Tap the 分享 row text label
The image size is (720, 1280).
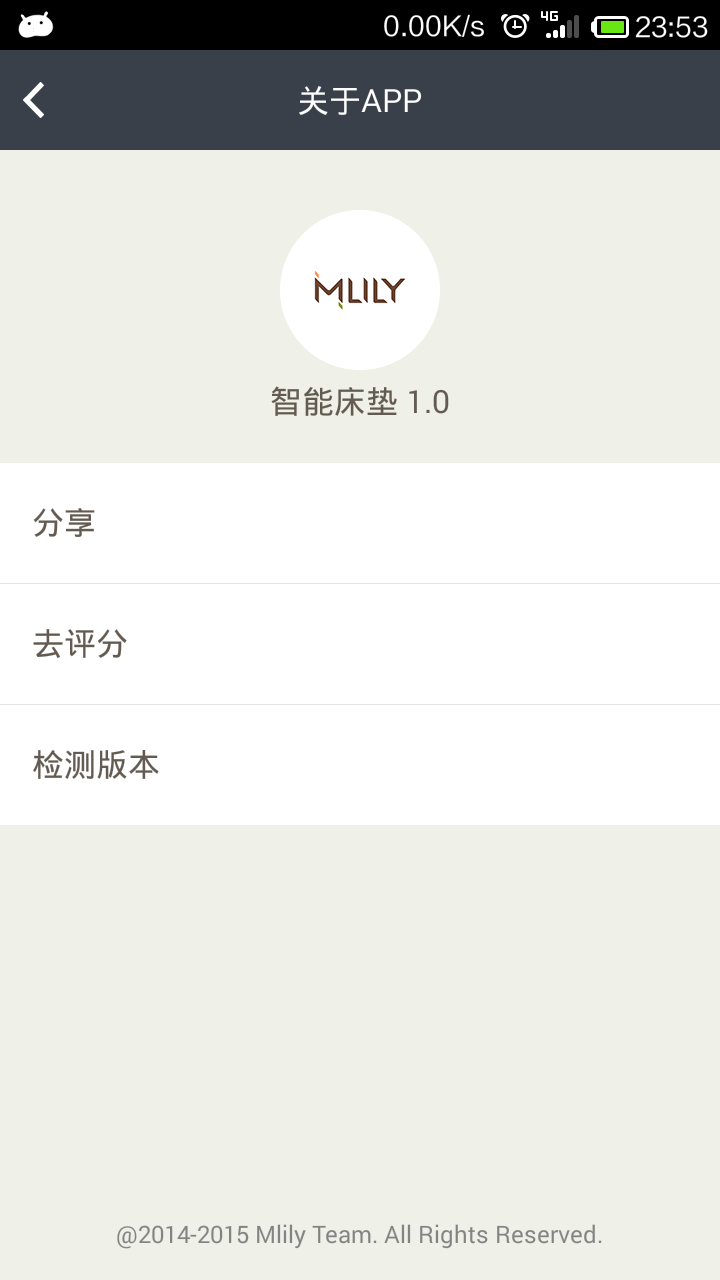(x=65, y=523)
